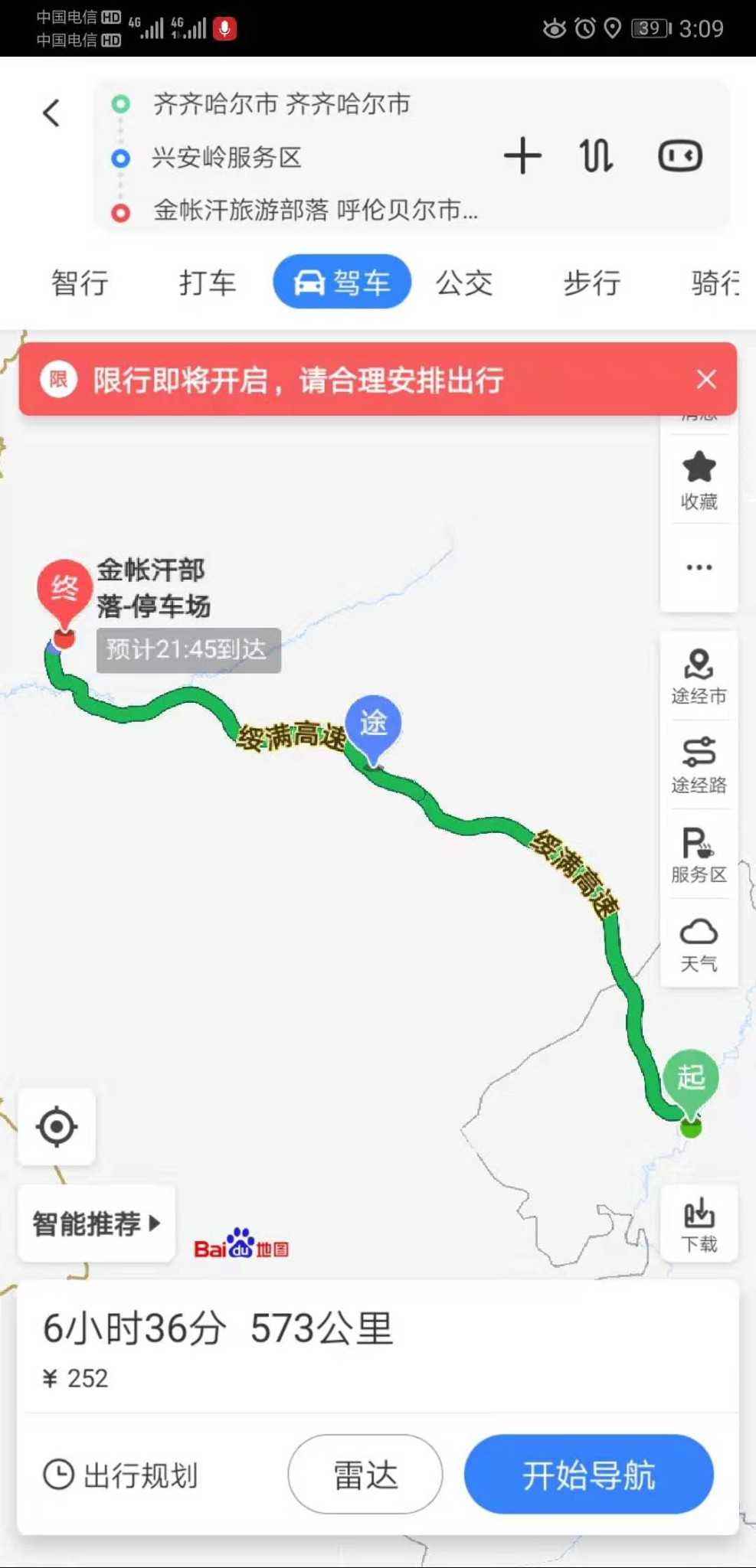Select 公交 transit tab
Screen dimensions: 756x1568
464,283
